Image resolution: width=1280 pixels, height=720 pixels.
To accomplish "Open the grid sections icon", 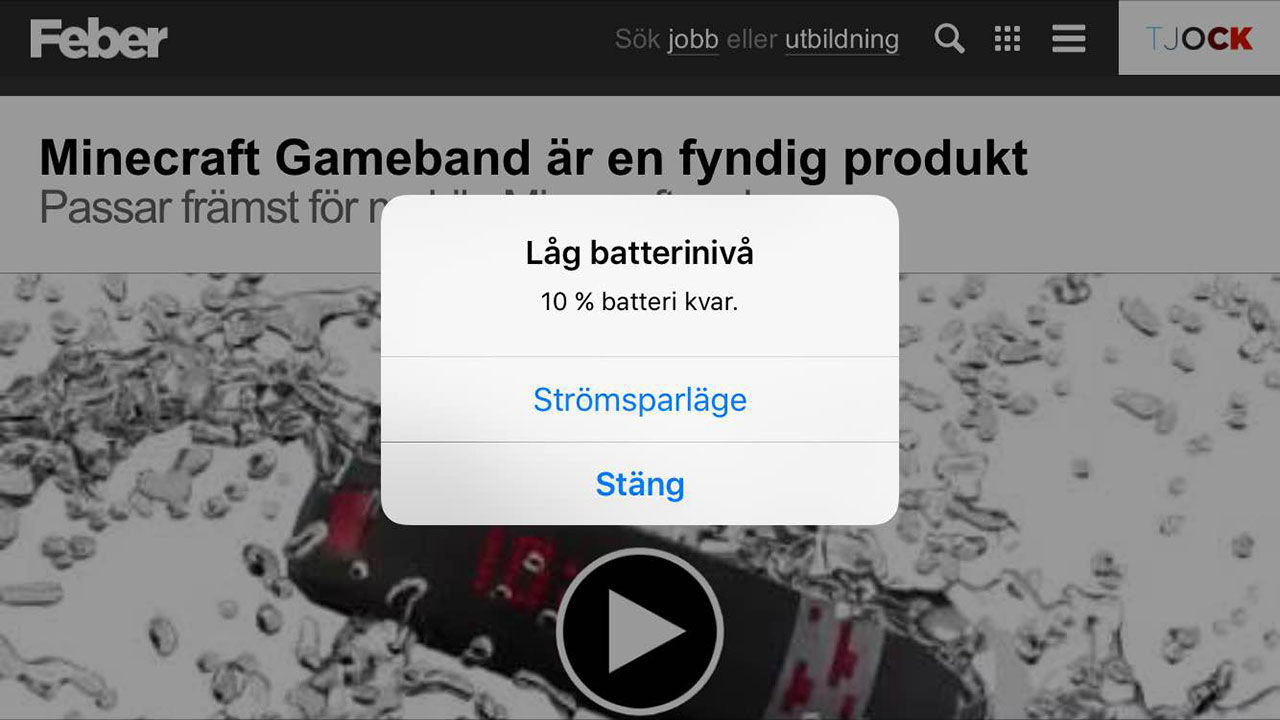I will point(1007,39).
